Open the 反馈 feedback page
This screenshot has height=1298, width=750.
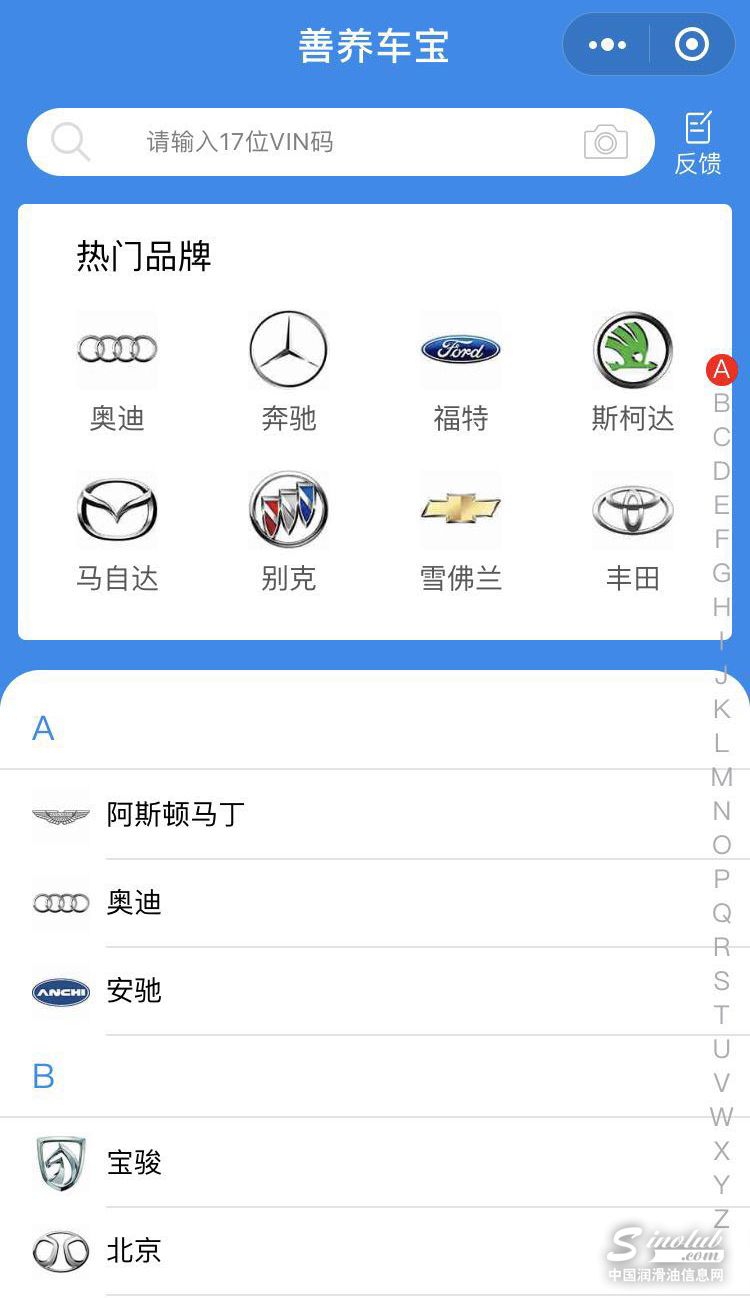[697, 143]
